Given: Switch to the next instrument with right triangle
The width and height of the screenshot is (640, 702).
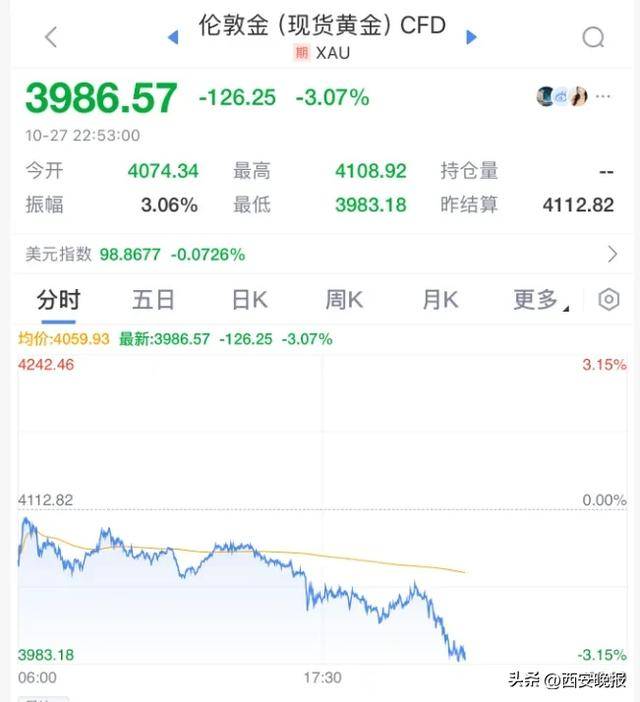Looking at the screenshot, I should tap(472, 37).
